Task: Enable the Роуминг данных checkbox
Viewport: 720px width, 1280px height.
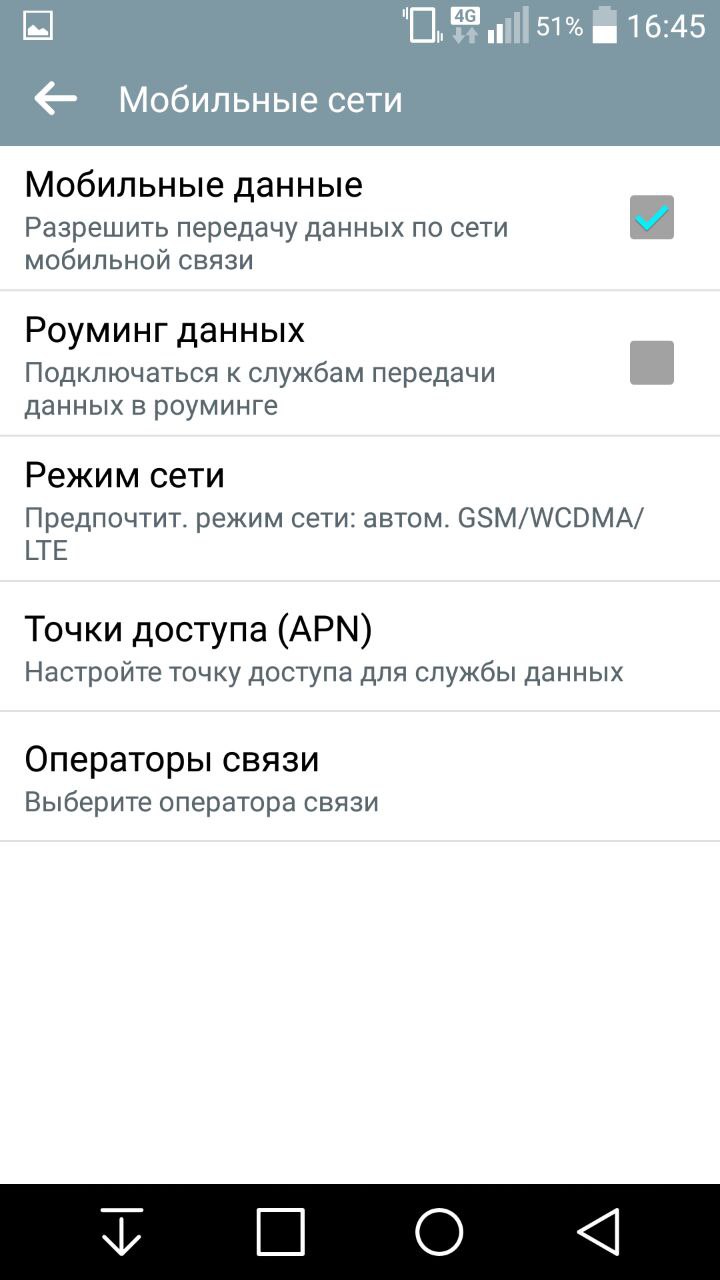Action: pos(651,362)
